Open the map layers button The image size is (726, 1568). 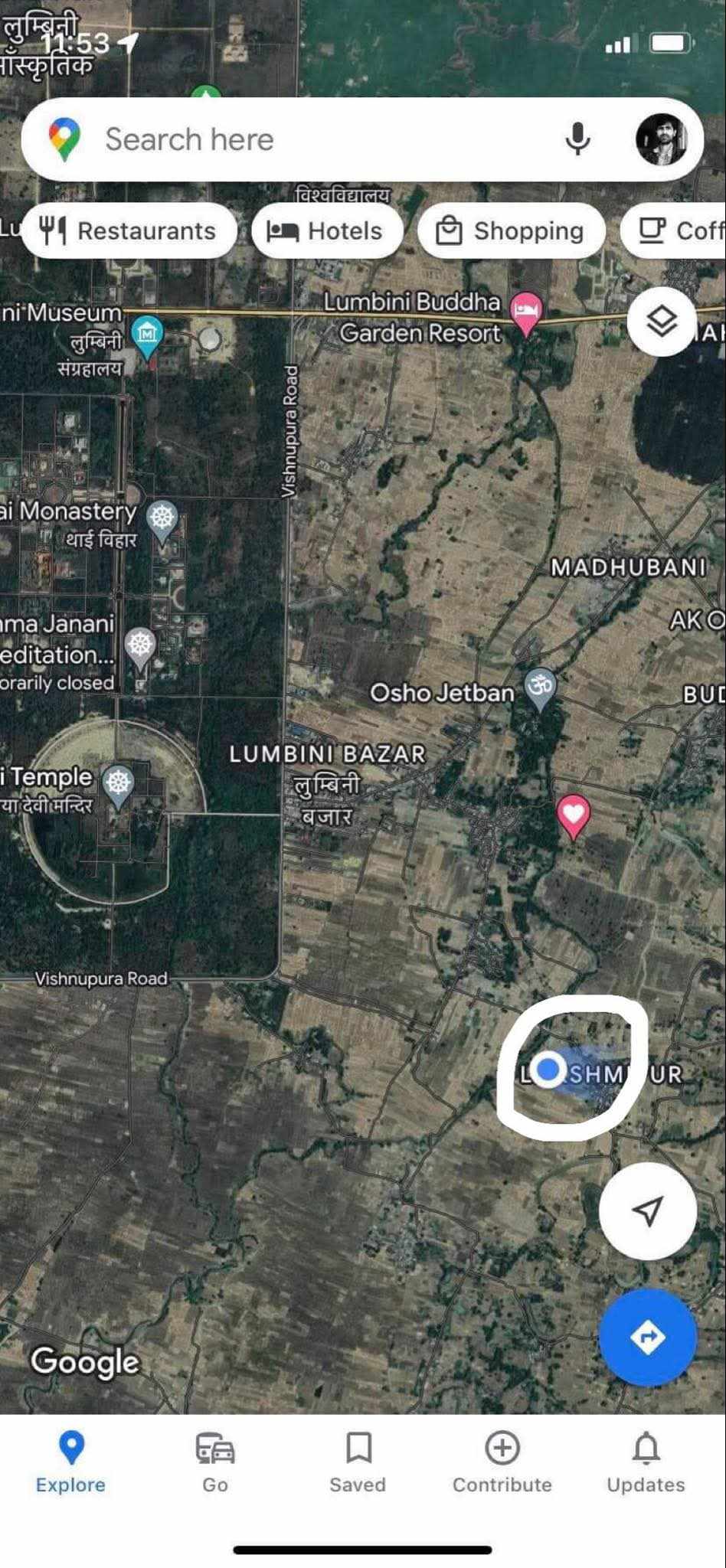coord(661,322)
